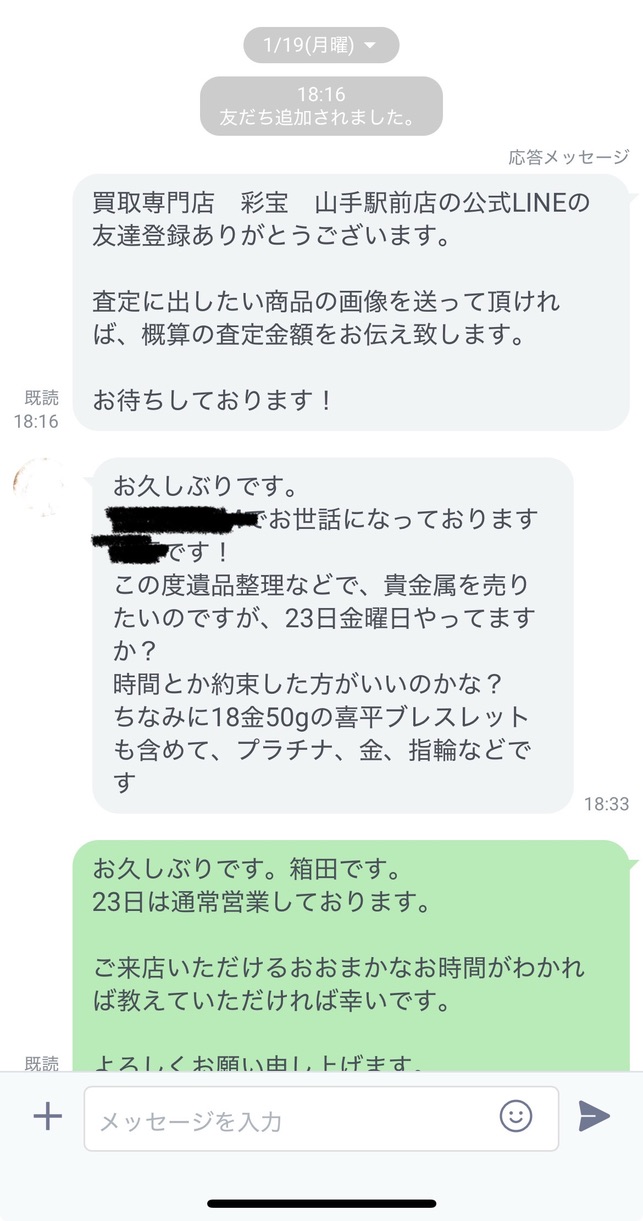Send the message with the arrow icon
Screen dimensions: 643x1221
pyautogui.click(x=594, y=1117)
